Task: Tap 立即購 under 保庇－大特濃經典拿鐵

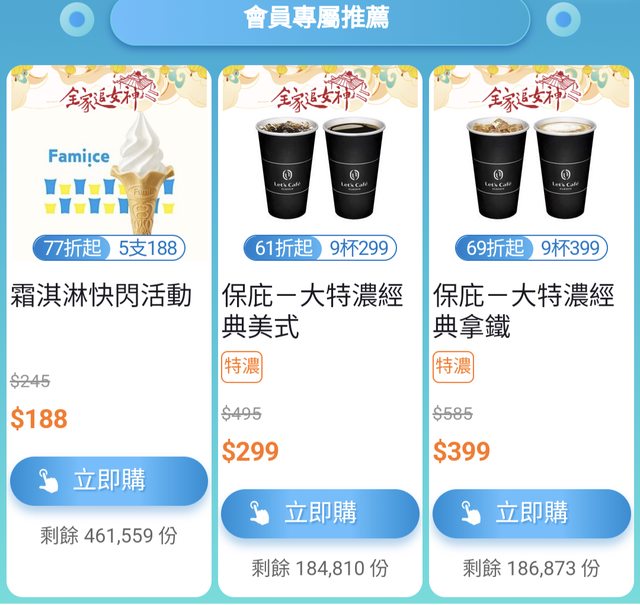Action: pyautogui.click(x=531, y=513)
